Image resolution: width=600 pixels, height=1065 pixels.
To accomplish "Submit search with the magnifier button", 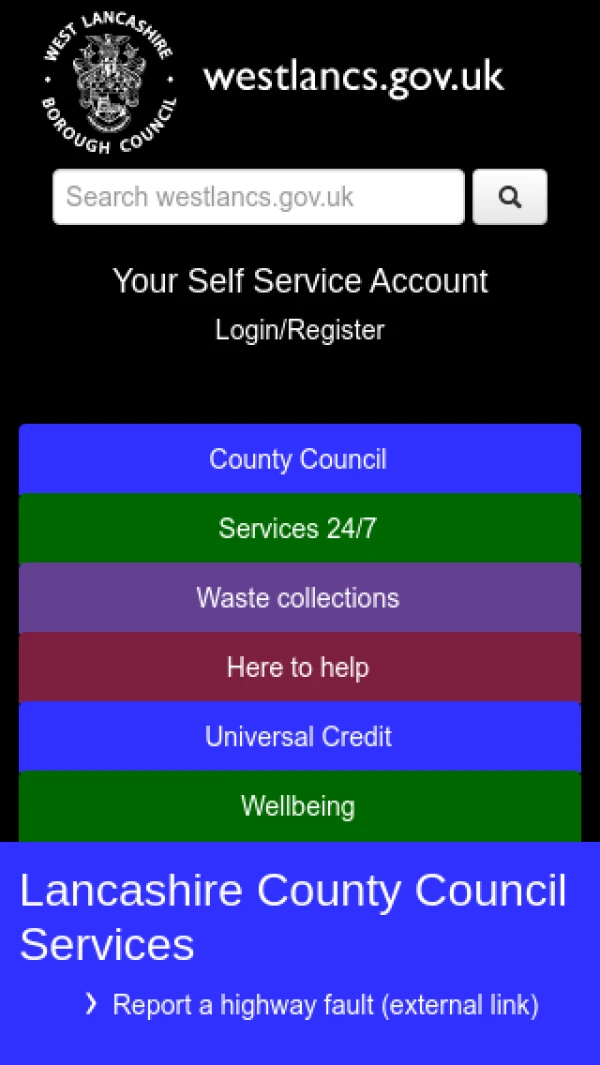I will click(509, 197).
